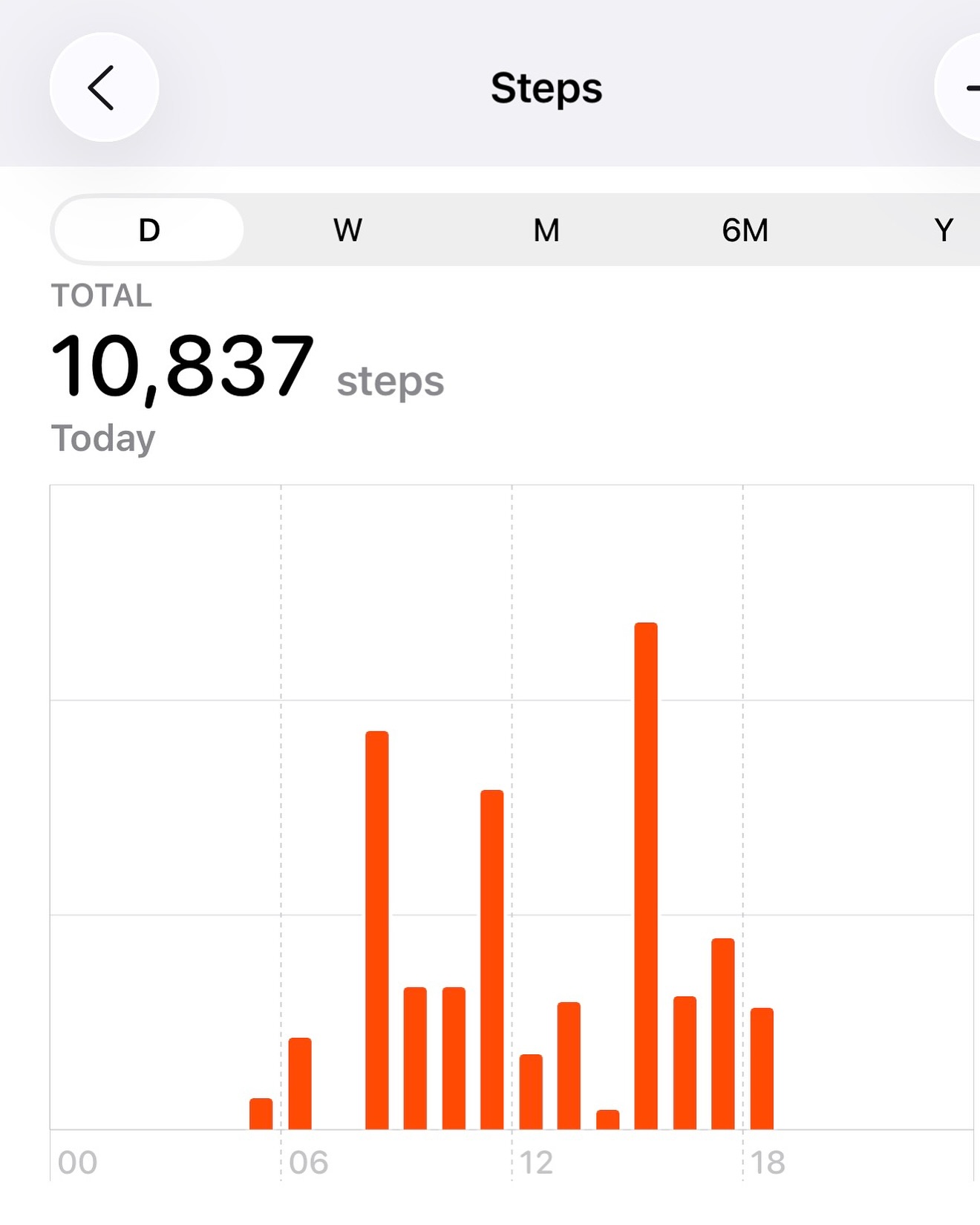Show the 6M six-month view
Screen dimensions: 980x1225
coord(745,230)
